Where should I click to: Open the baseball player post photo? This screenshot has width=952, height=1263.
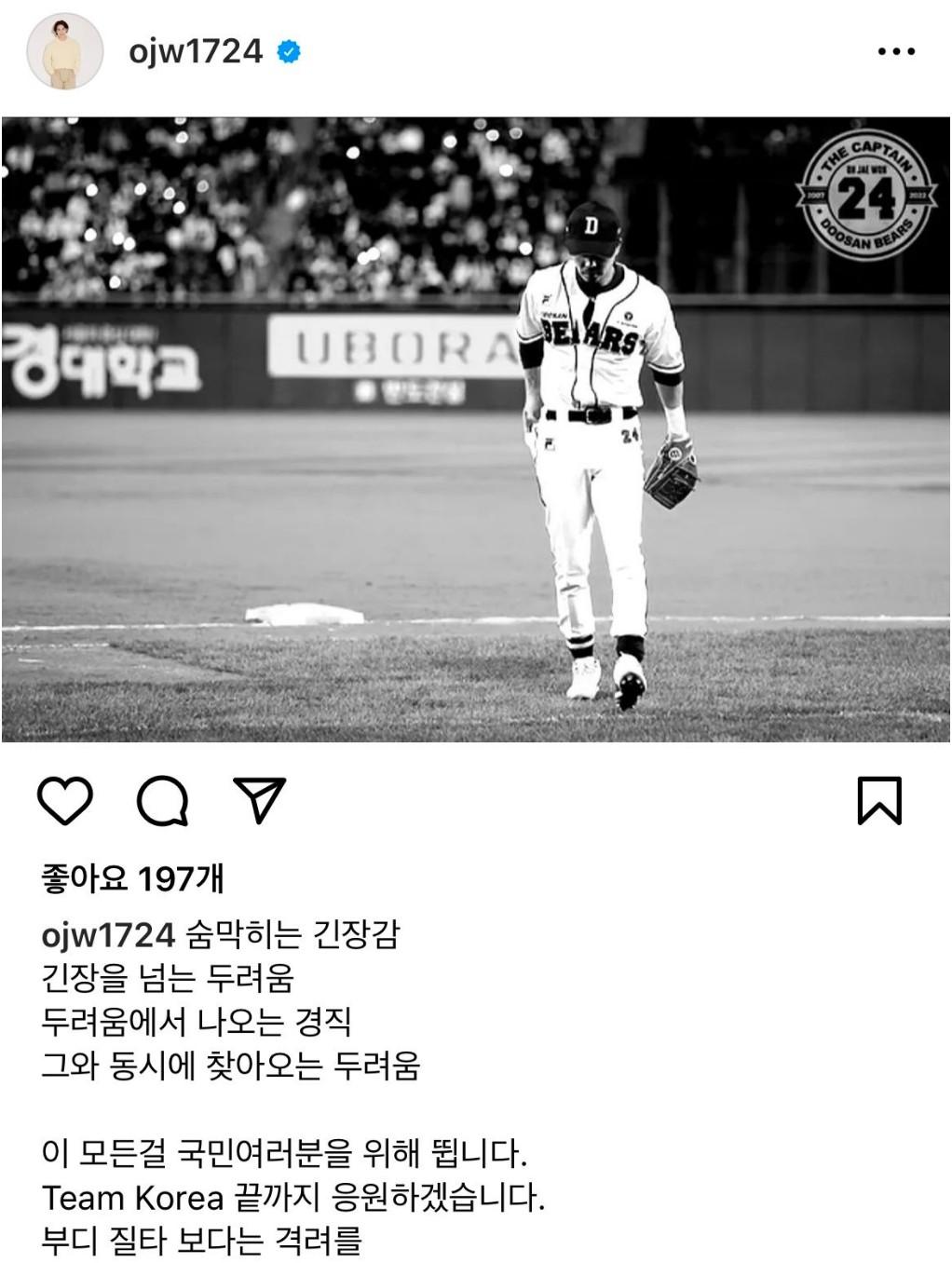[475, 428]
